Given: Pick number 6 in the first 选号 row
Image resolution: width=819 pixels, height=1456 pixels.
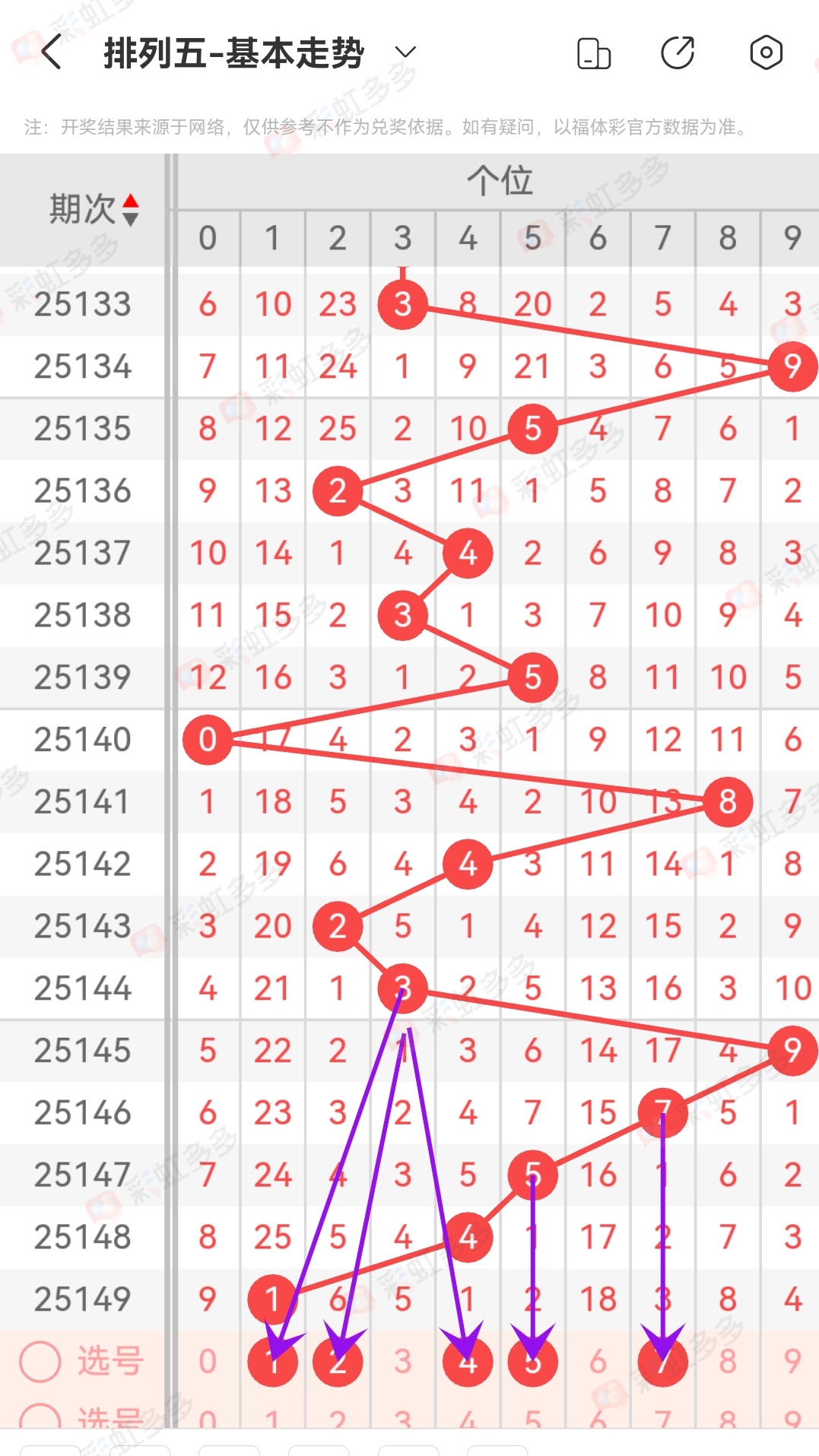Looking at the screenshot, I should pos(598,1361).
